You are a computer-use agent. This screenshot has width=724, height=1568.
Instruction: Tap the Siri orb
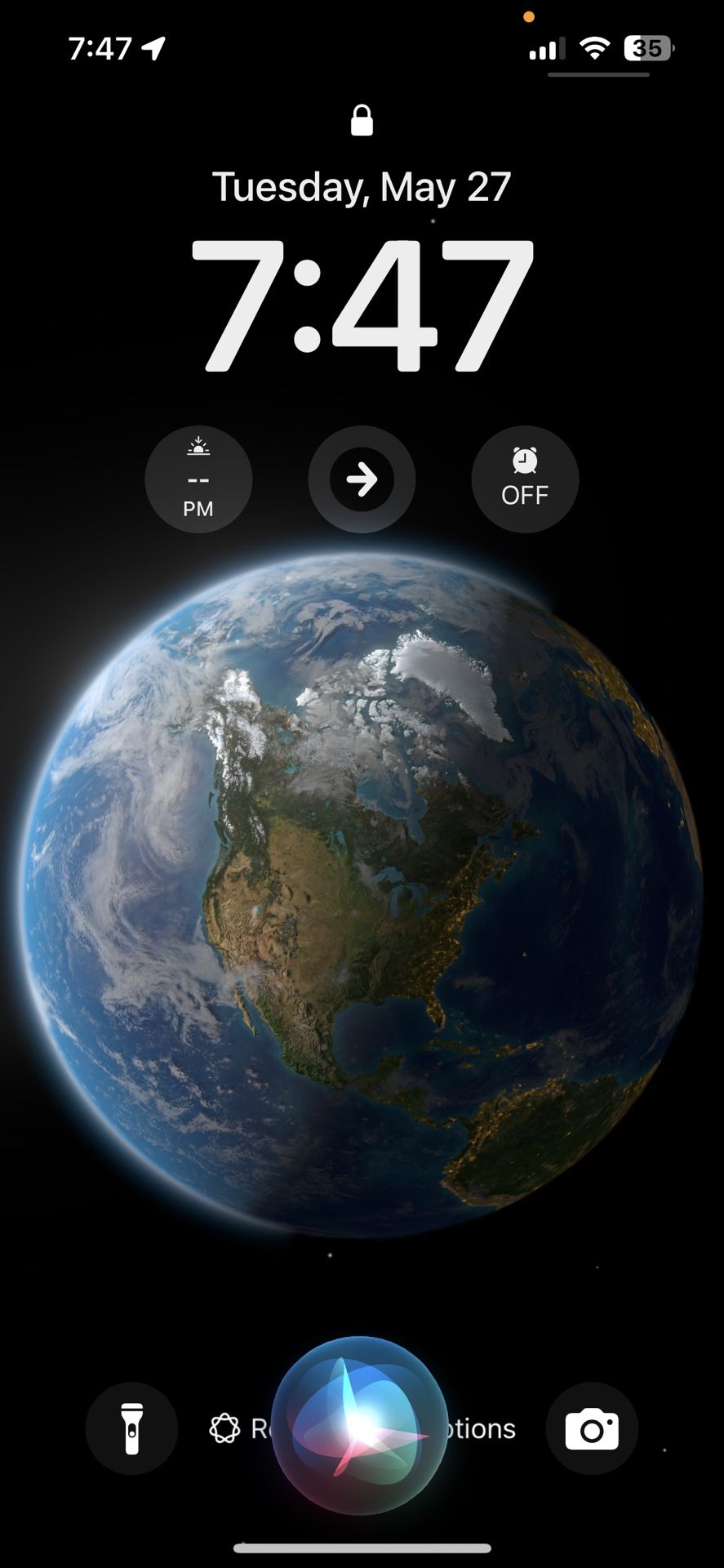pos(359,1424)
